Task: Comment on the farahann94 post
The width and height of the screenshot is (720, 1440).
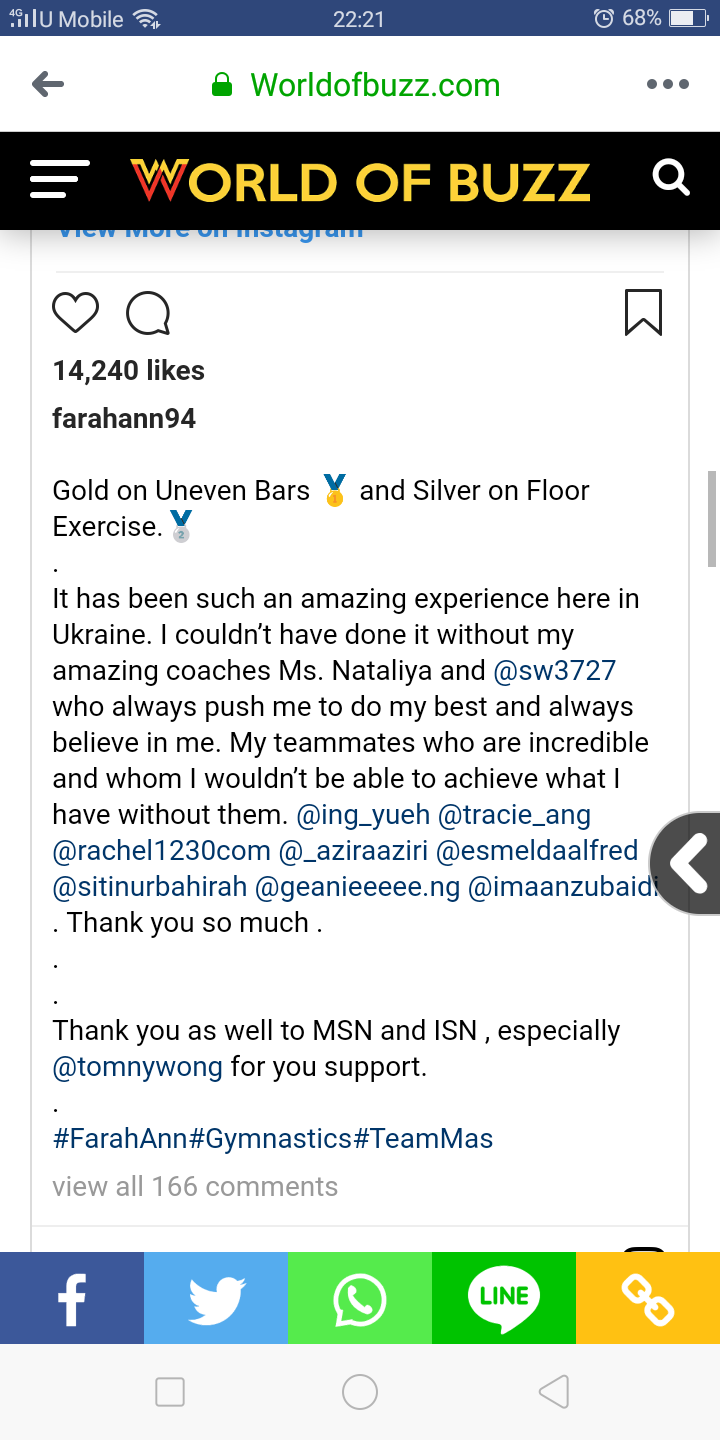Action: (x=148, y=313)
